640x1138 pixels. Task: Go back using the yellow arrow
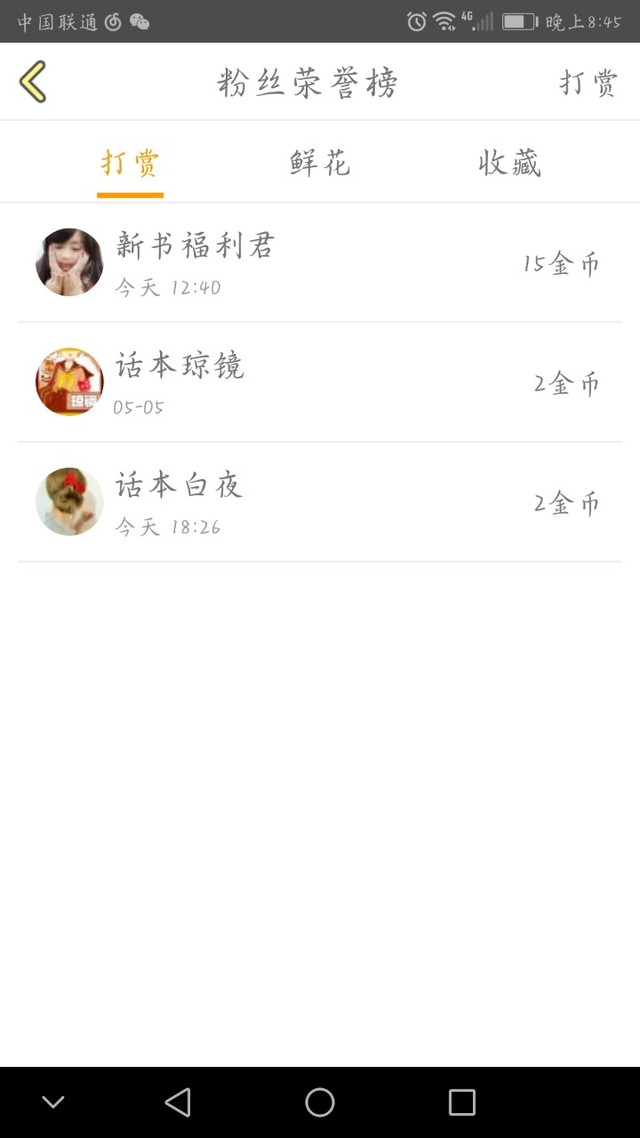(33, 82)
